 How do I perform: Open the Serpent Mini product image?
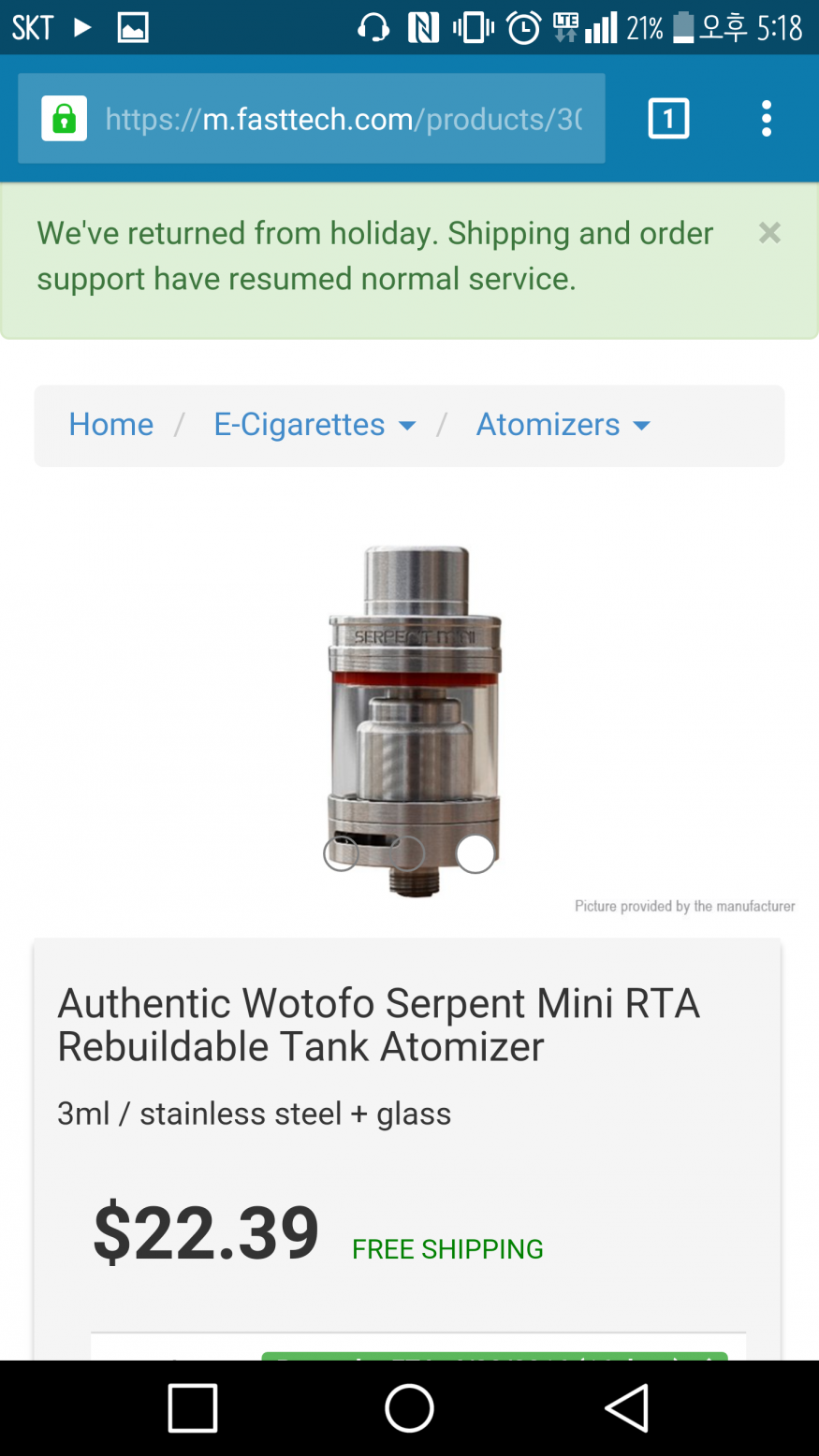415,721
